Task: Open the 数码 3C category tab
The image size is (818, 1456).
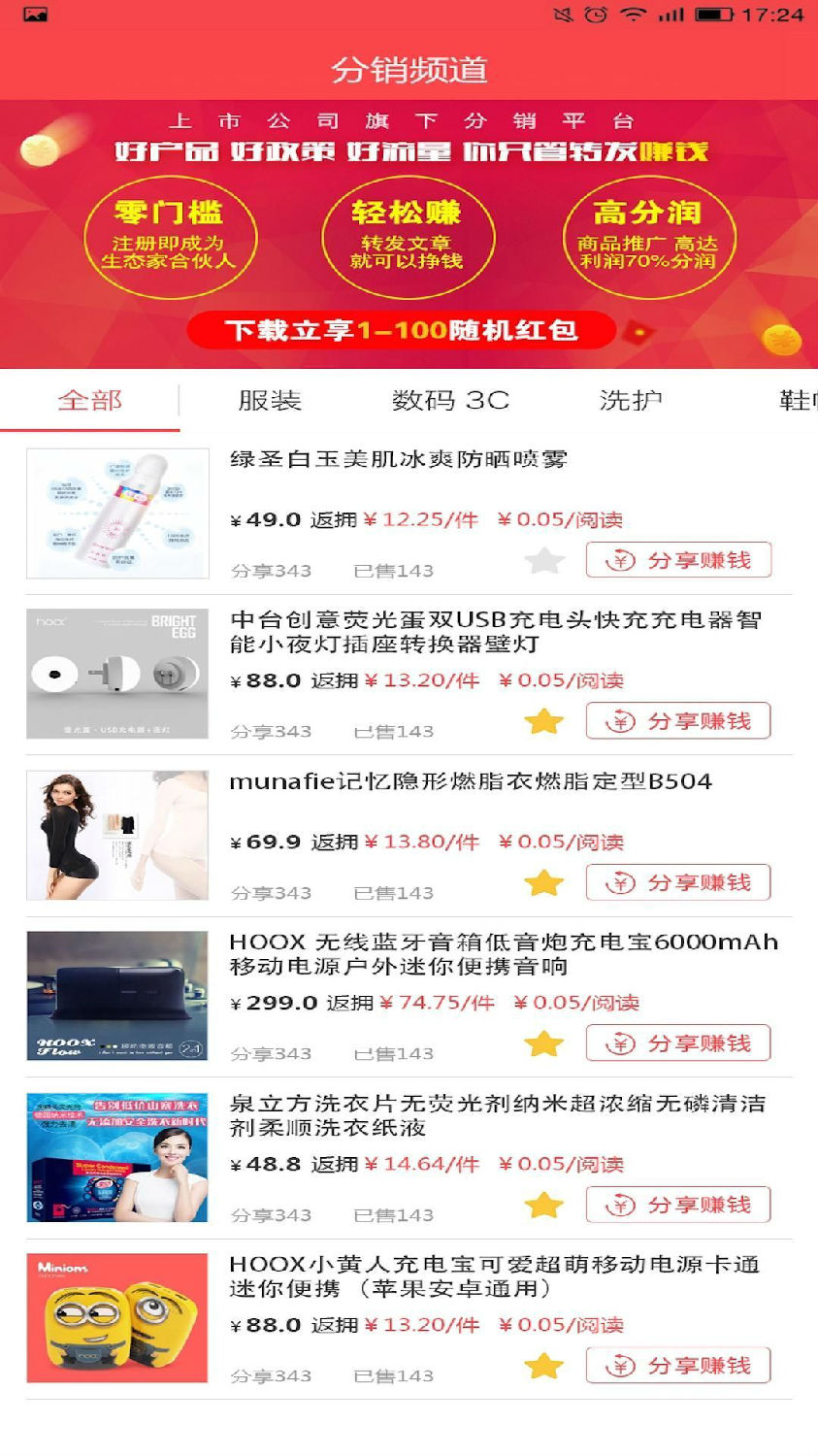Action: (x=450, y=400)
